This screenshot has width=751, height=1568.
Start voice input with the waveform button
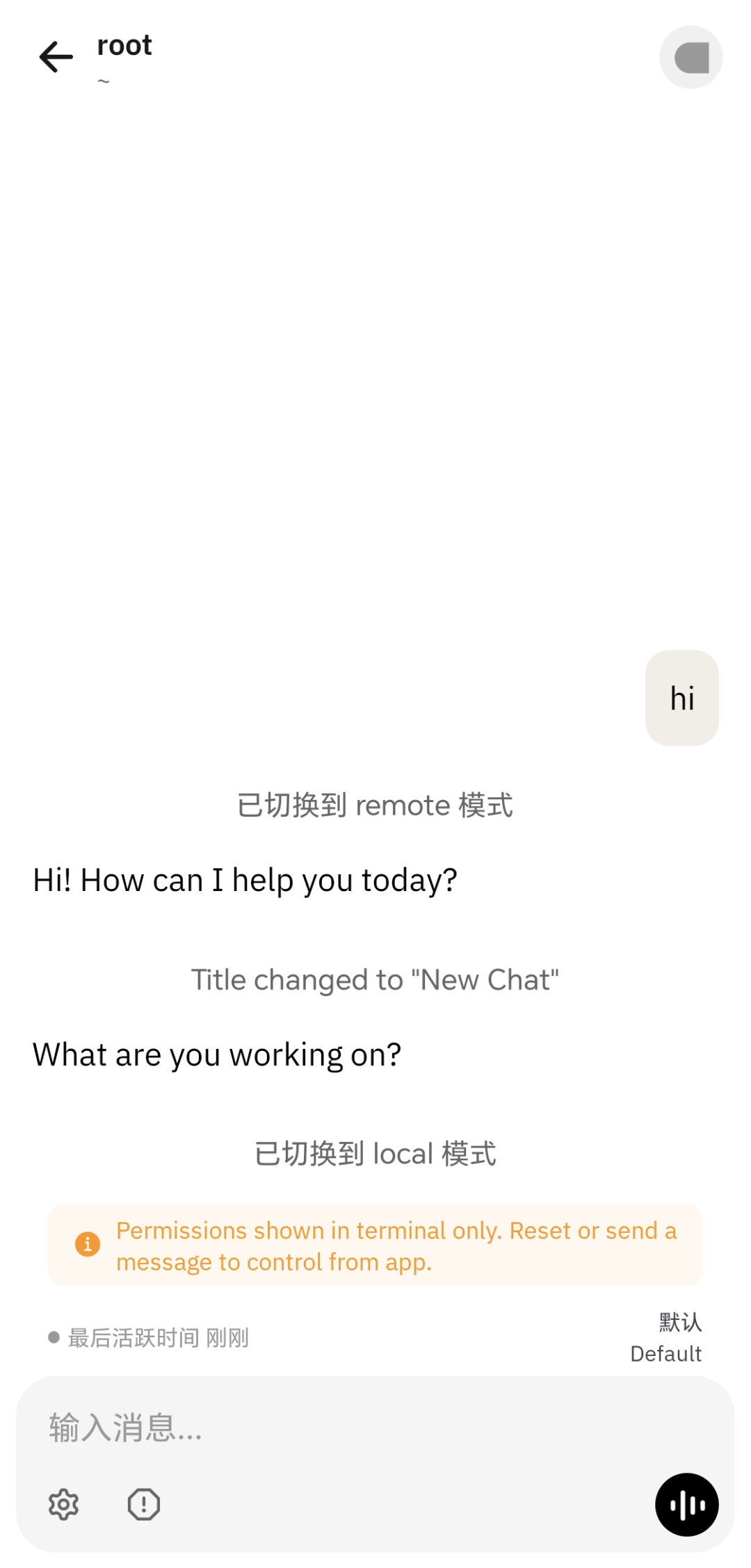(x=686, y=1505)
